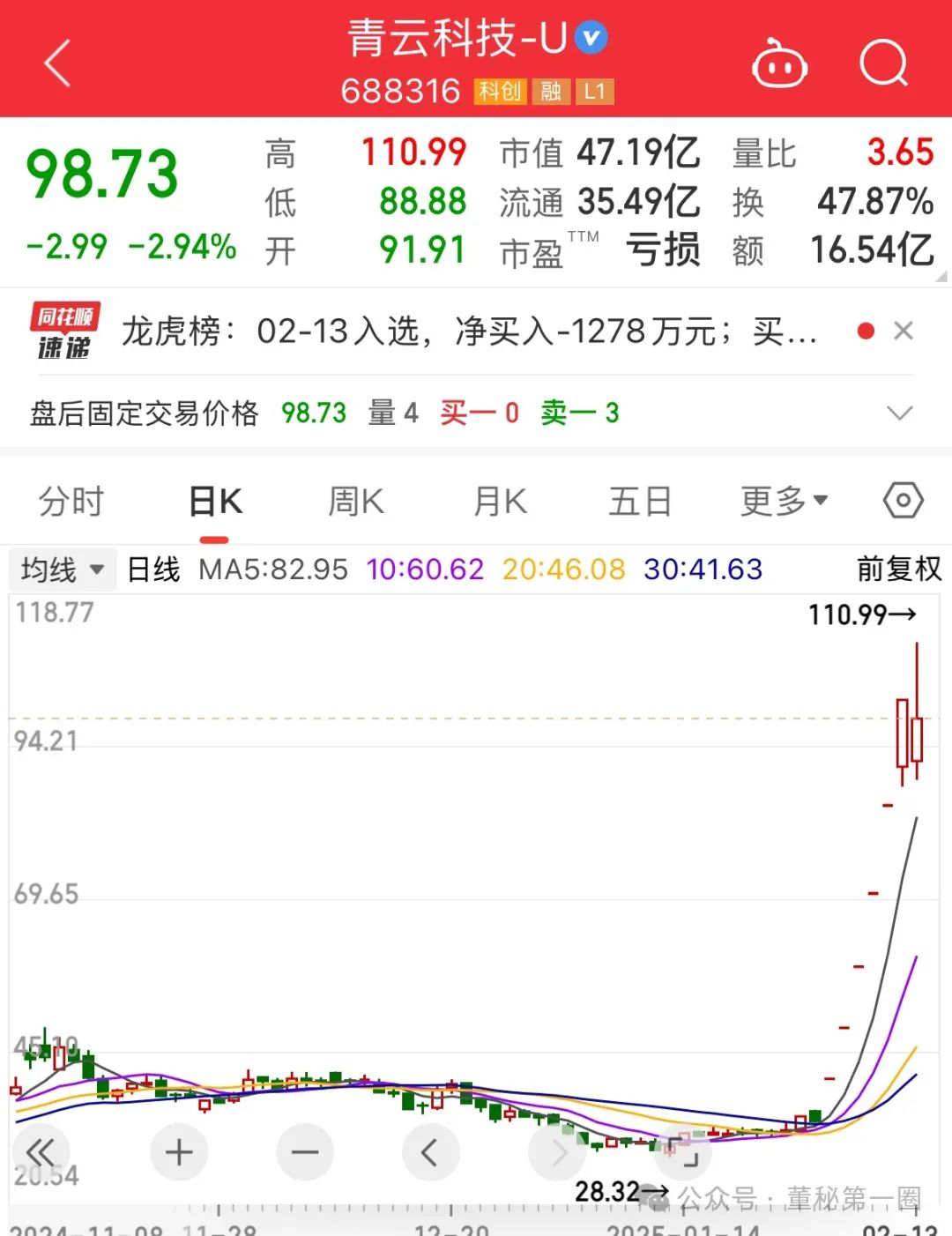
Task: Tap MA5:82.95 to adjust moving average
Action: 275,570
